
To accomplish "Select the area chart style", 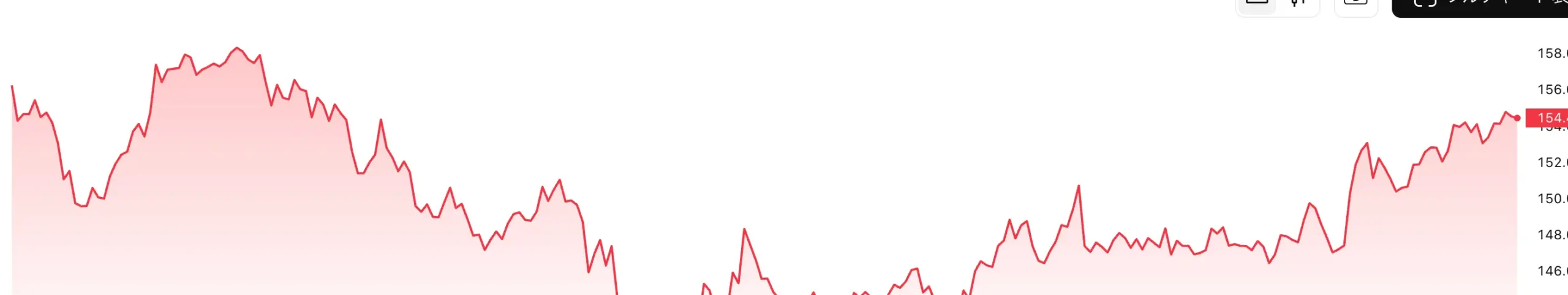I will (1256, 4).
